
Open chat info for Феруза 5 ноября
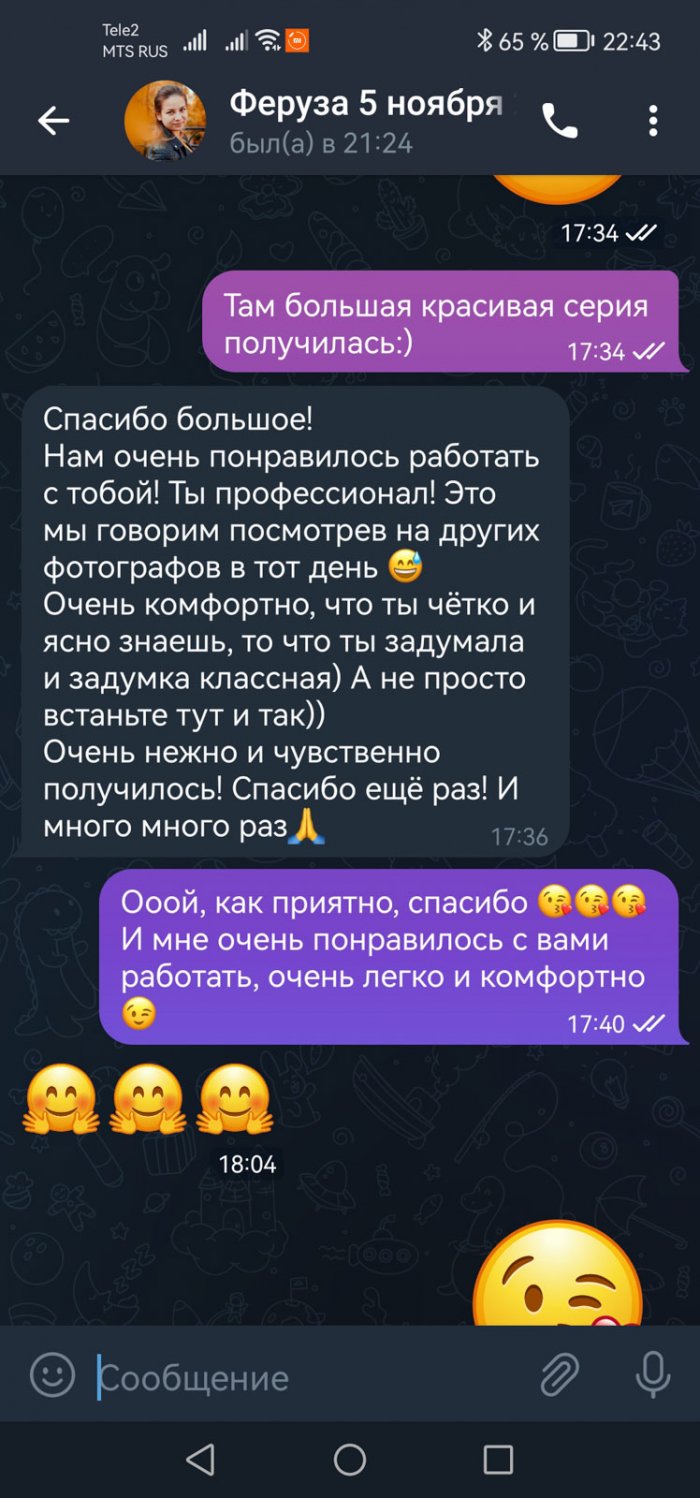pyautogui.click(x=365, y=120)
